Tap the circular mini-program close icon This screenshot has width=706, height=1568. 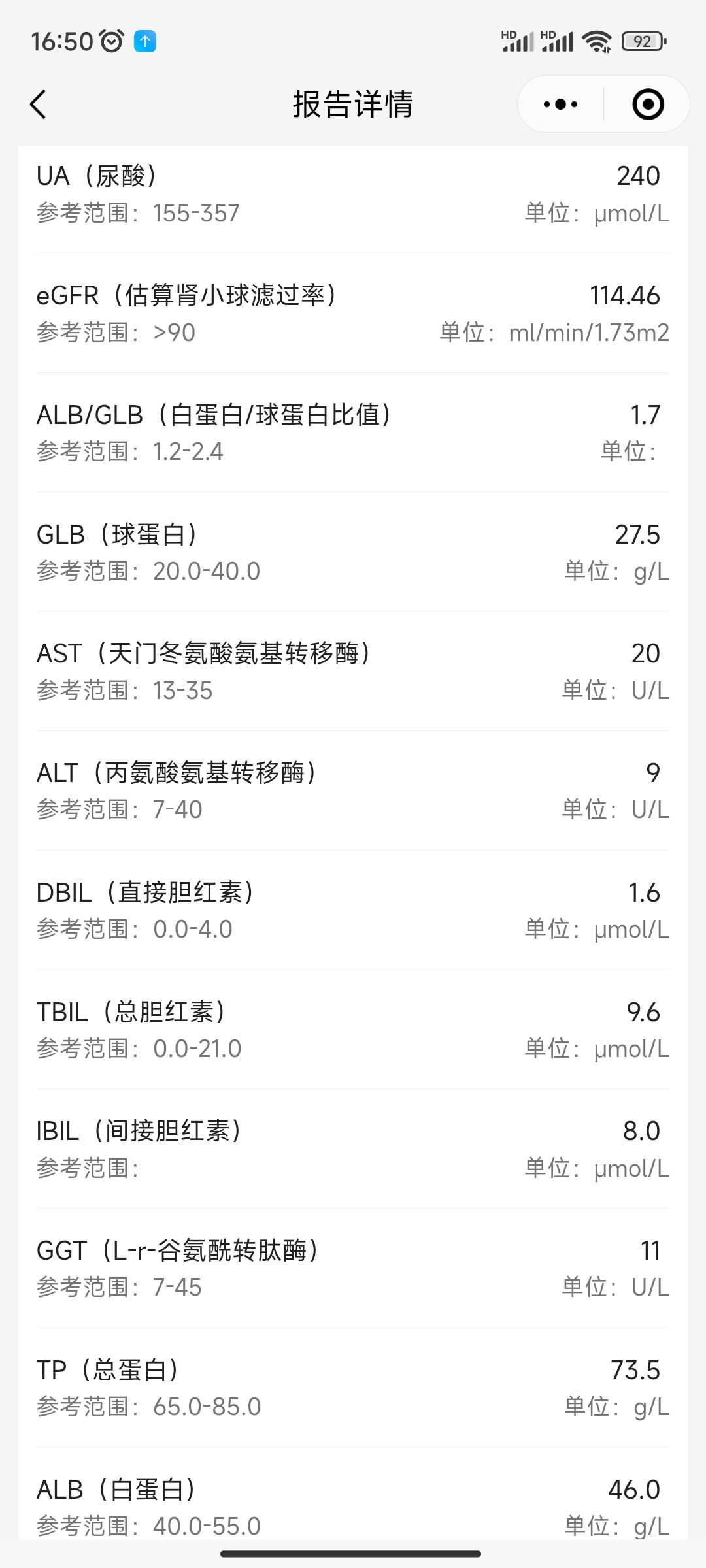tap(647, 103)
